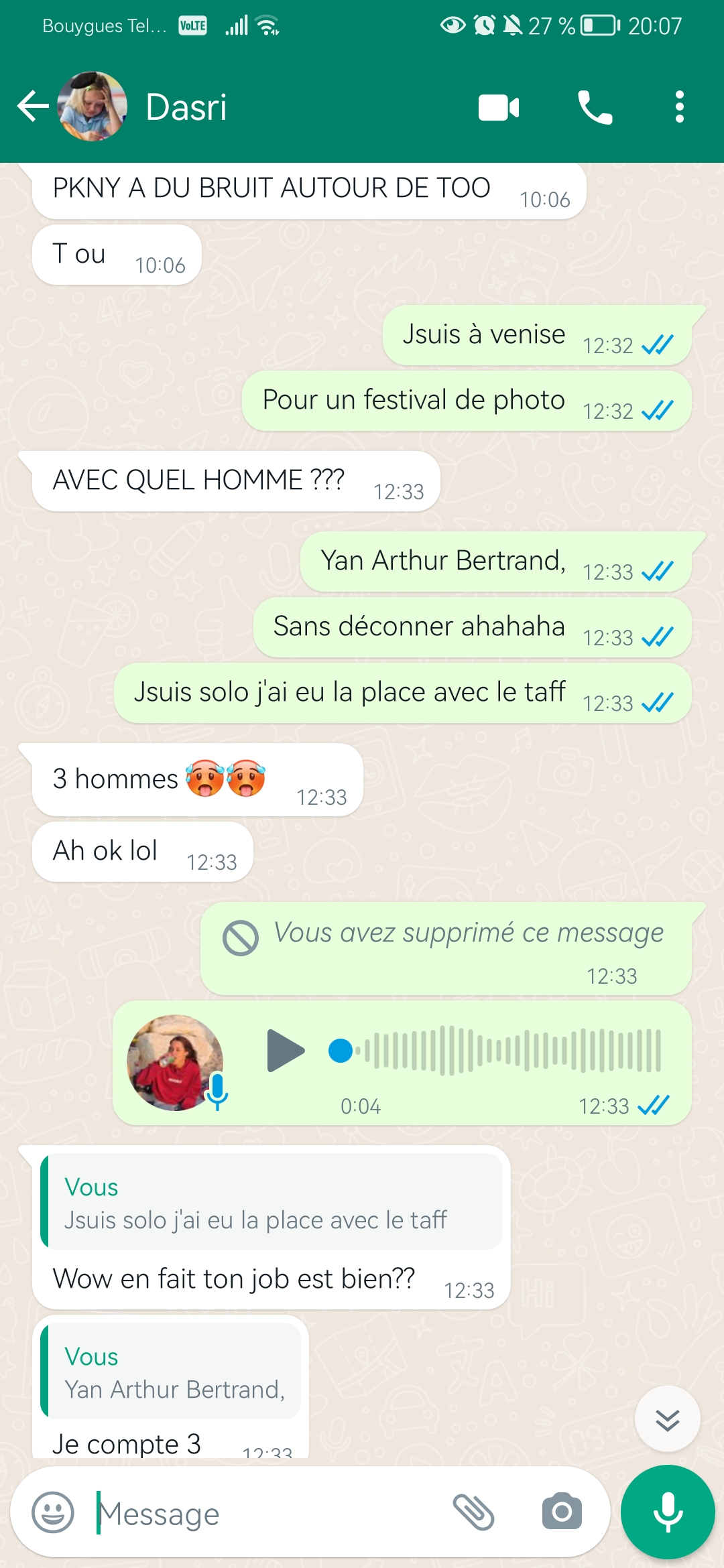Jump to quoted message "Jsuis solo j'ai eu la place"
This screenshot has height=1568, width=724.
coord(271,1202)
